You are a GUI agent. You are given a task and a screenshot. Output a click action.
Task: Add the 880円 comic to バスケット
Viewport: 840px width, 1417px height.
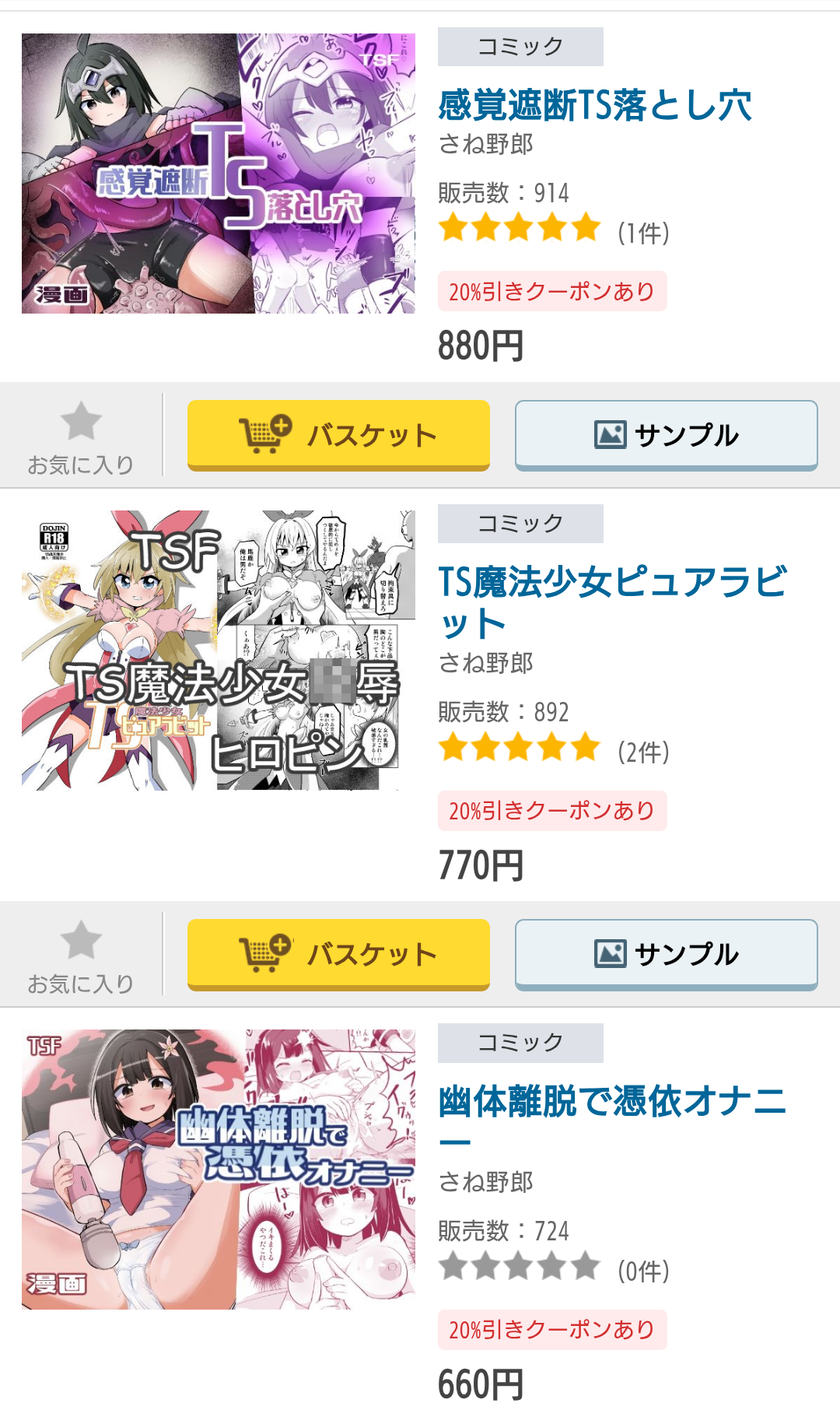click(338, 435)
